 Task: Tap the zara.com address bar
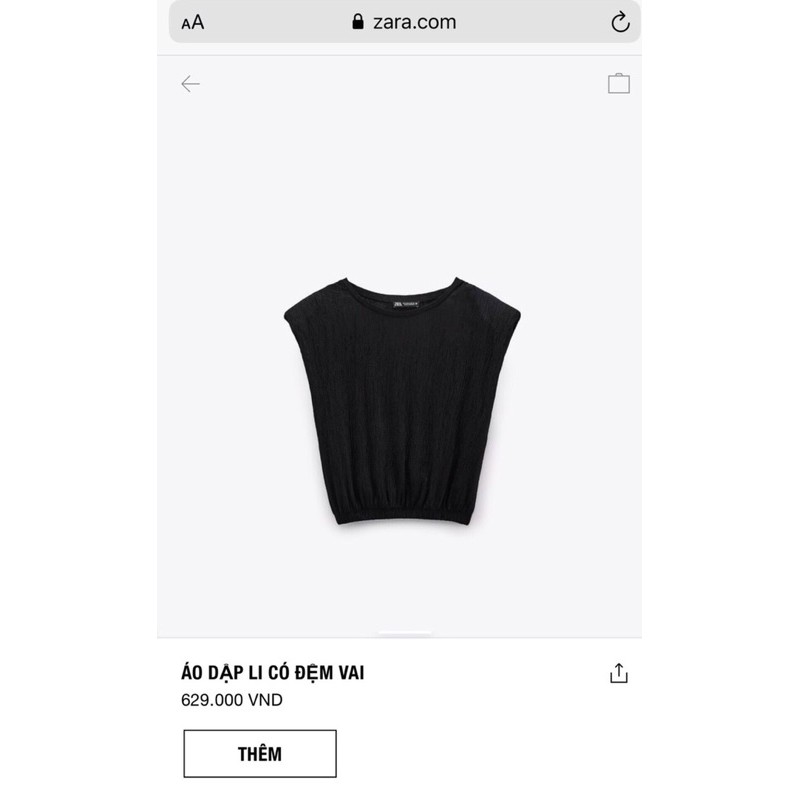coord(404,22)
